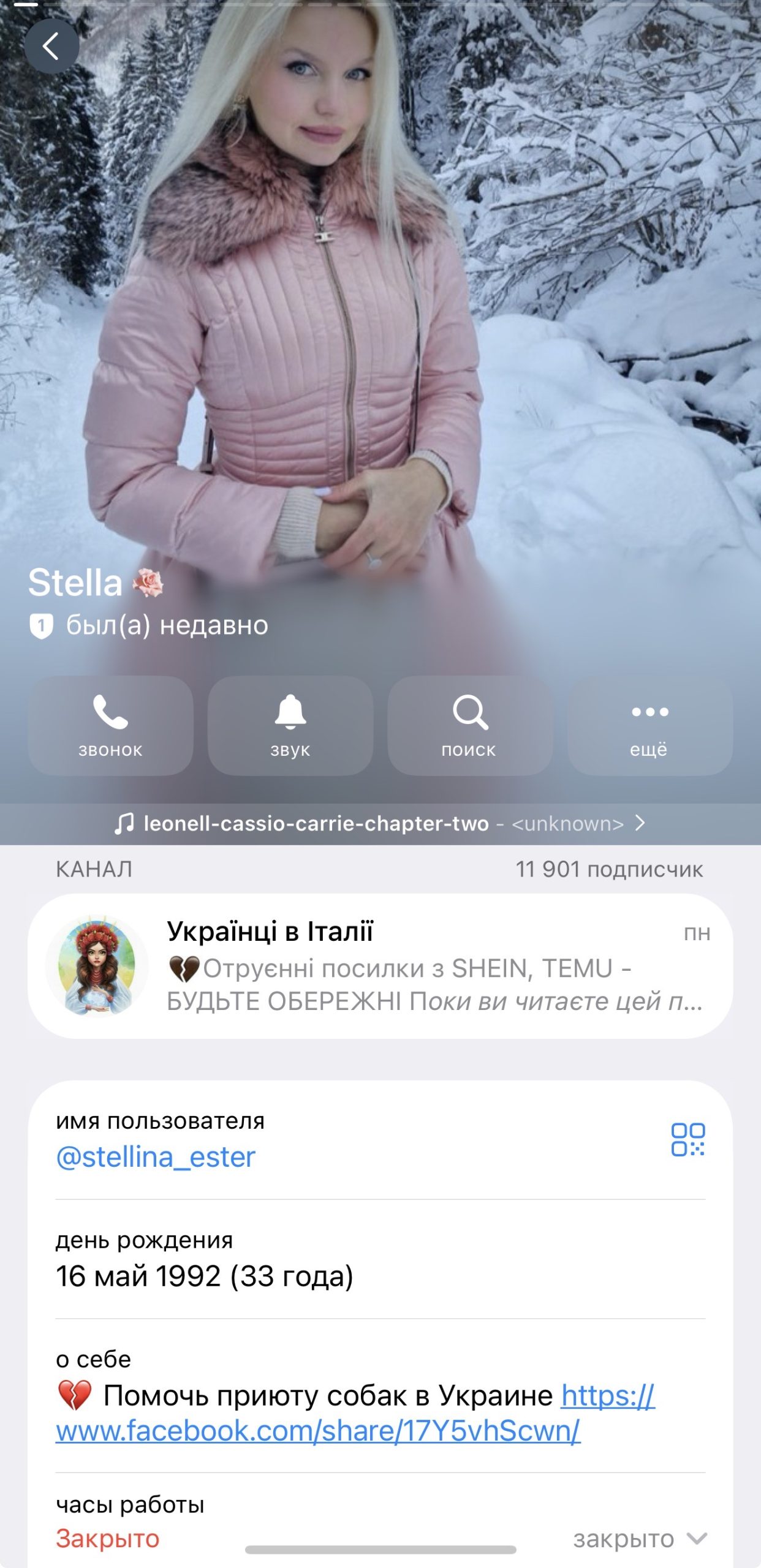The width and height of the screenshot is (761, 1568).
Task: Open the Facebook share link in bio
Action: (319, 1431)
